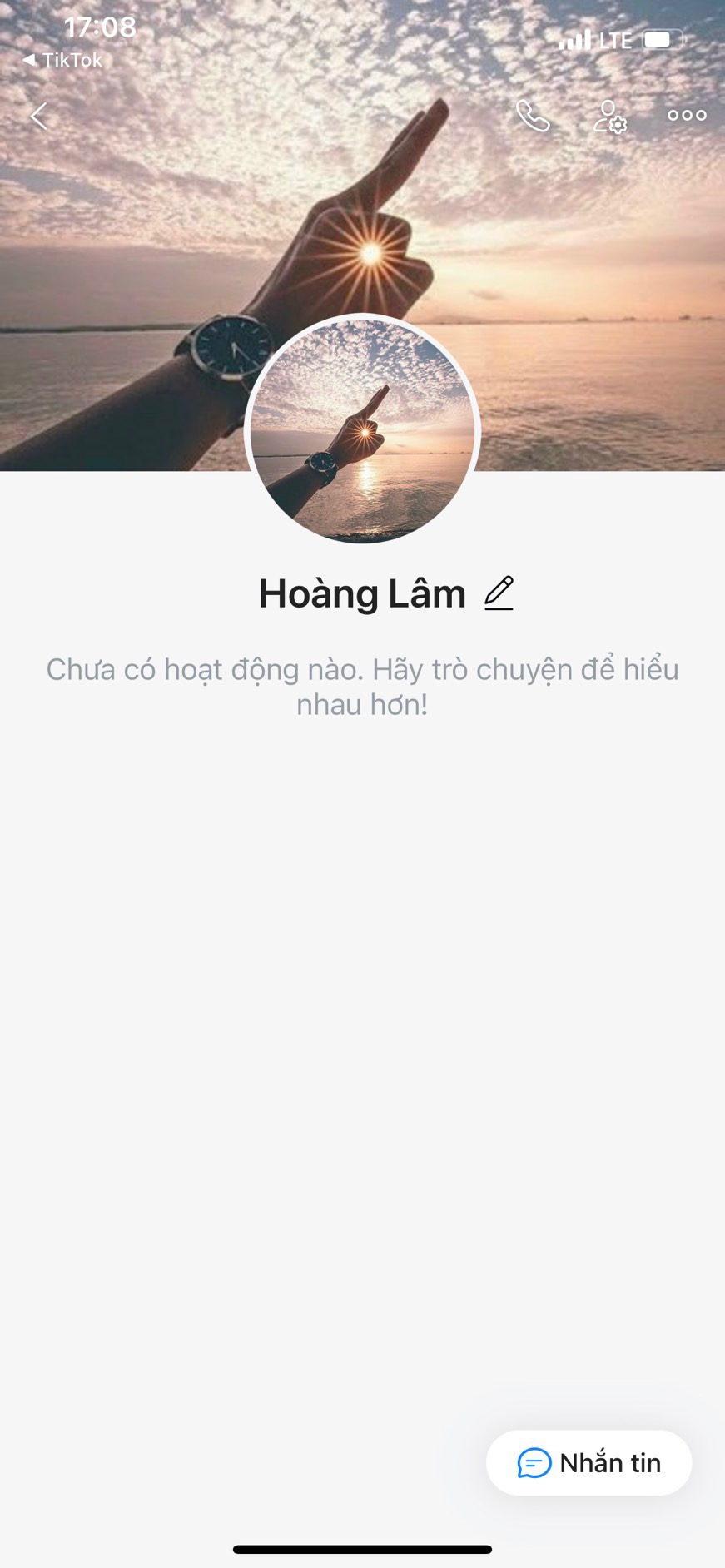725x1568 pixels.
Task: View Hoàng Lâm's profile picture
Action: 362,430
